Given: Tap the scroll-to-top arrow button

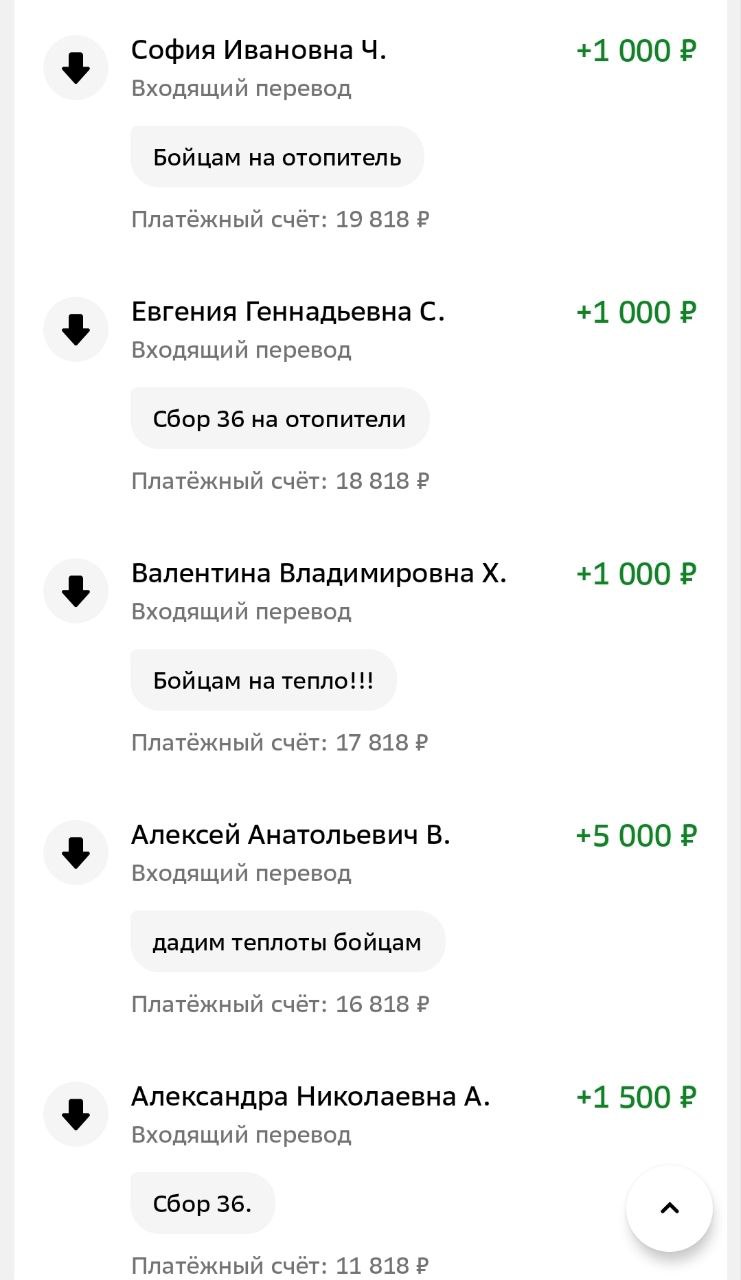Looking at the screenshot, I should (669, 1208).
